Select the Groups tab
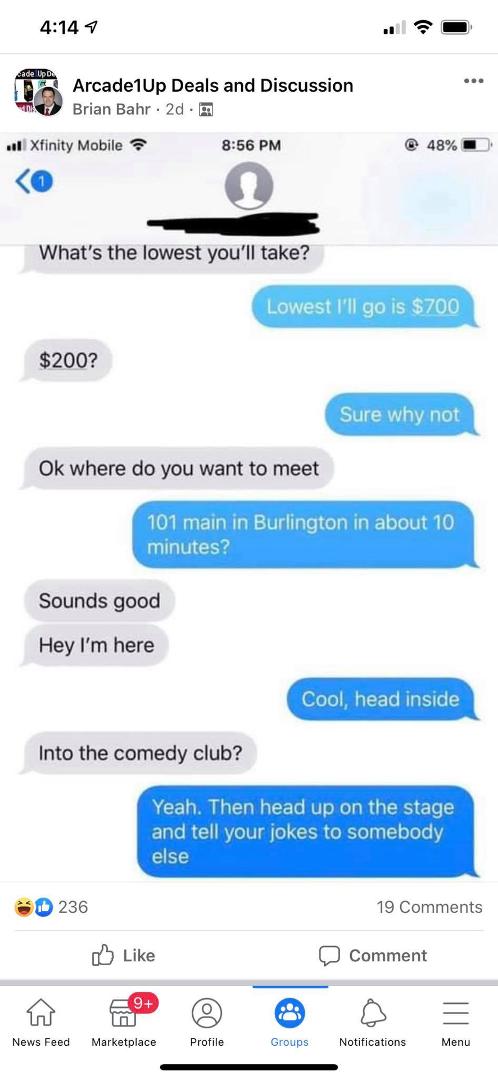Image resolution: width=498 pixels, height=1080 pixels. point(290,1023)
